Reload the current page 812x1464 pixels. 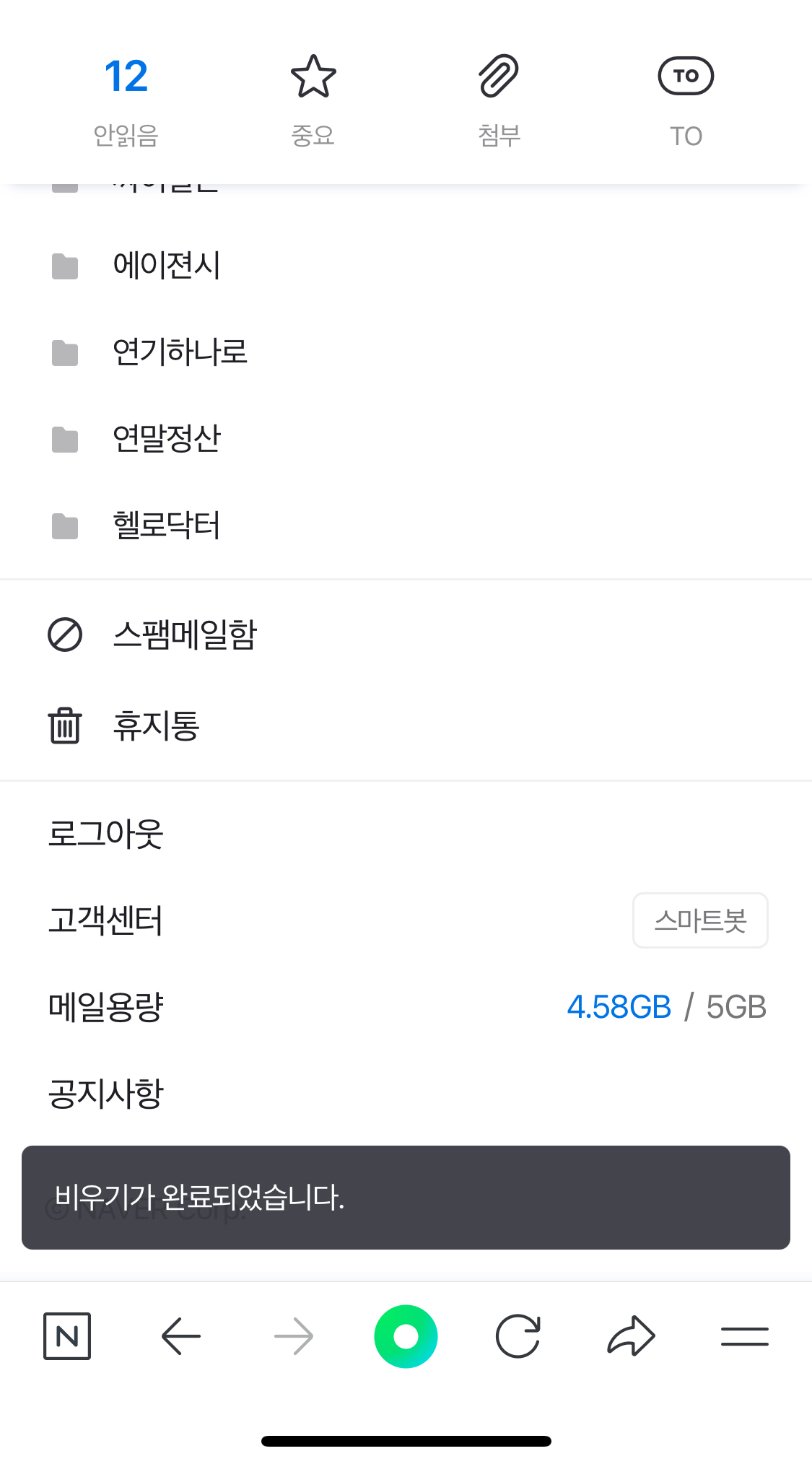[518, 1336]
